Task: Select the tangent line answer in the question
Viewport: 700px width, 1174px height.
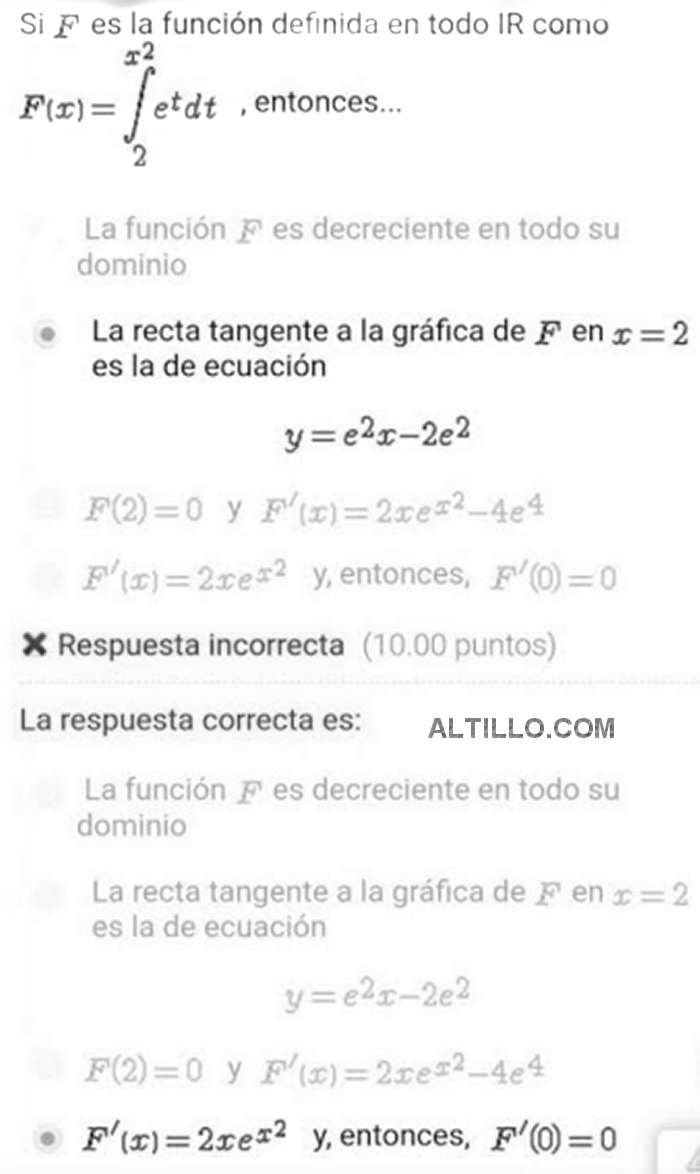Action: coord(45,334)
